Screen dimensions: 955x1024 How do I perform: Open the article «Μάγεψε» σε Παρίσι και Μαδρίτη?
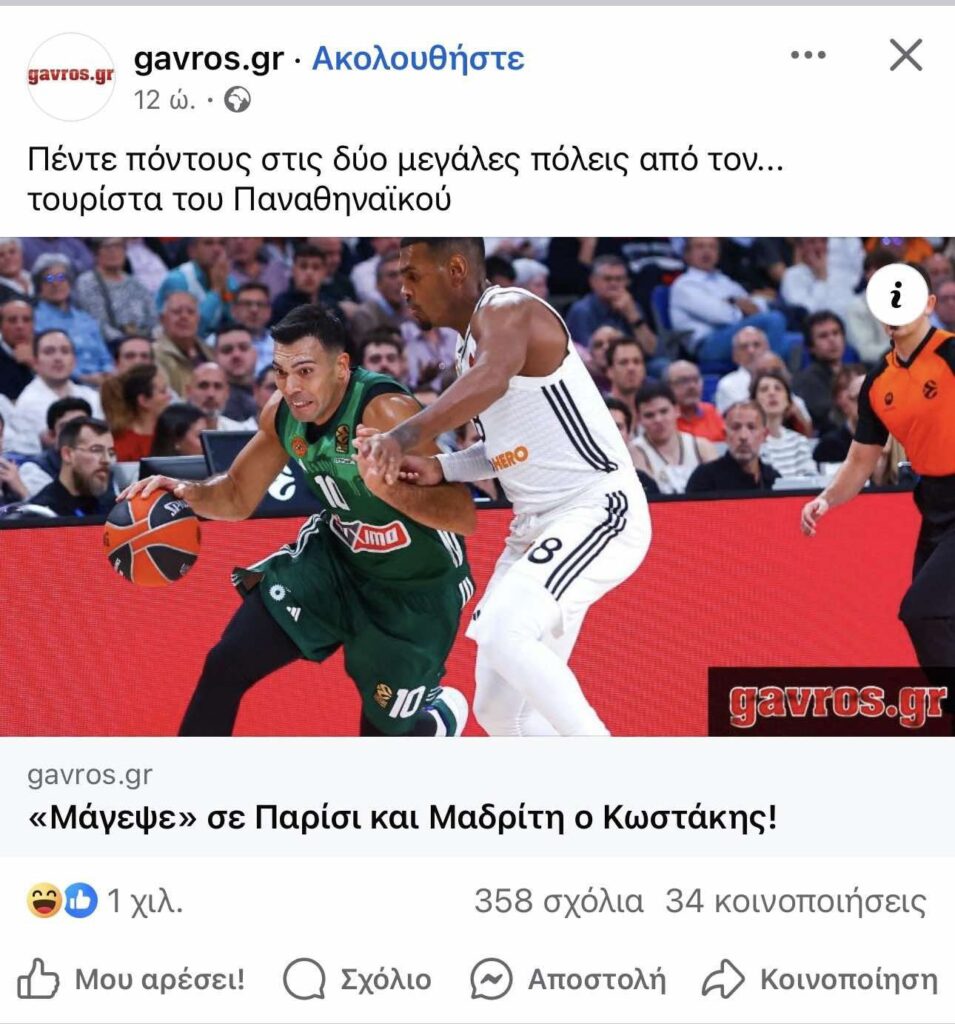[401, 820]
